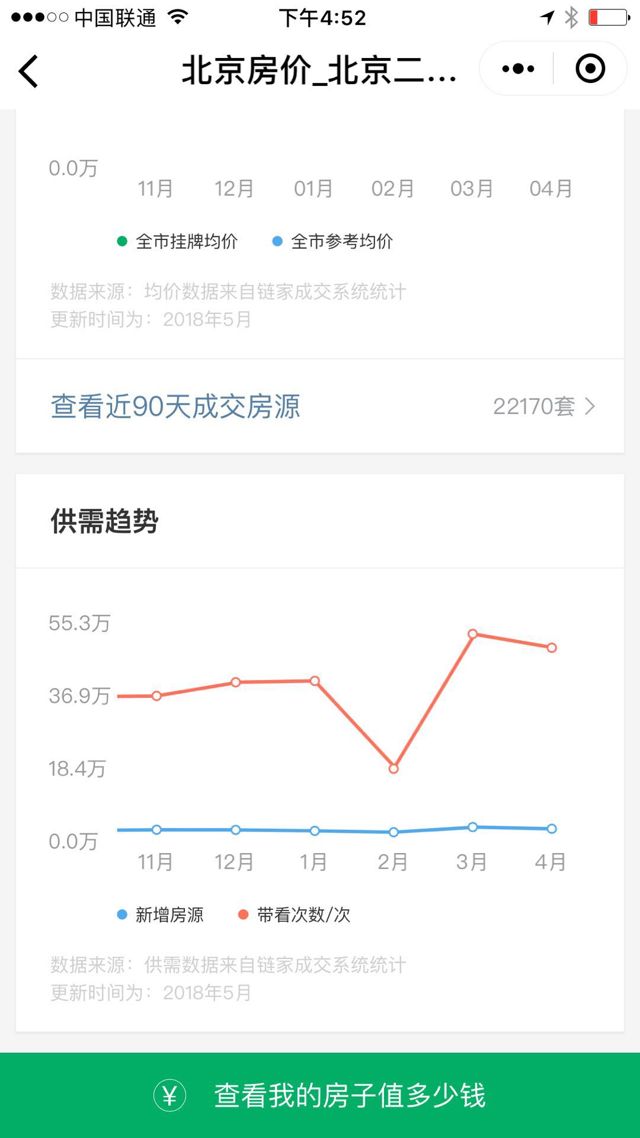640x1138 pixels.
Task: Toggle 新增房源 legend in the supply-demand chart
Action: (160, 914)
